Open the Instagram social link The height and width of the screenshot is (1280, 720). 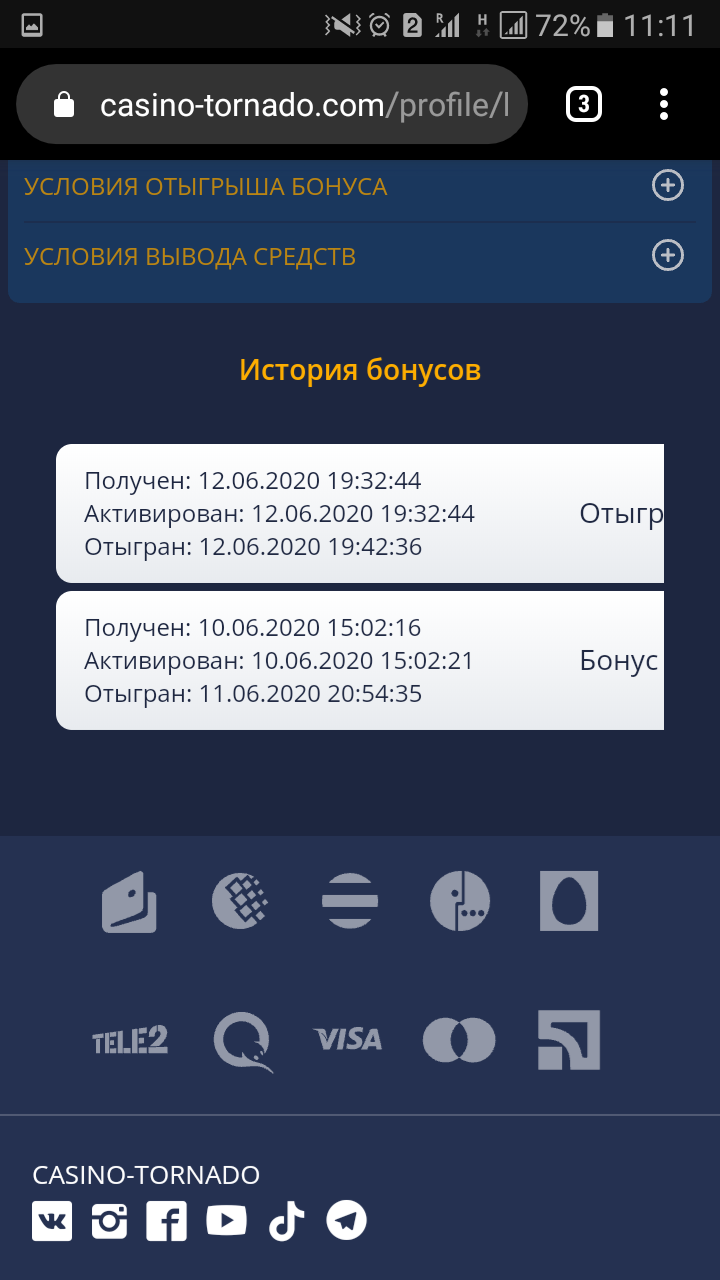[x=110, y=1221]
